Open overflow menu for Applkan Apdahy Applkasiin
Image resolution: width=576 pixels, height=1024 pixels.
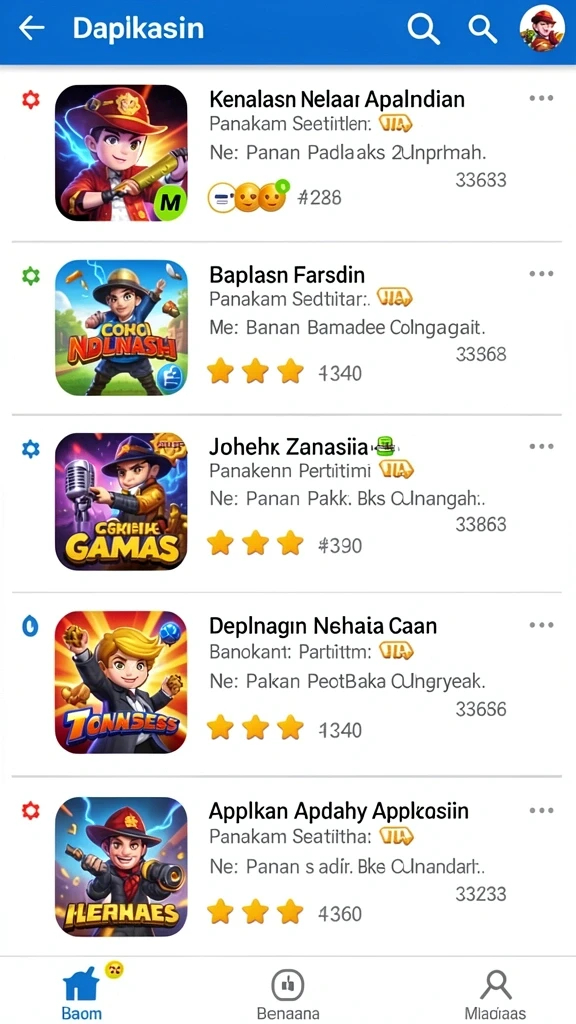541,810
